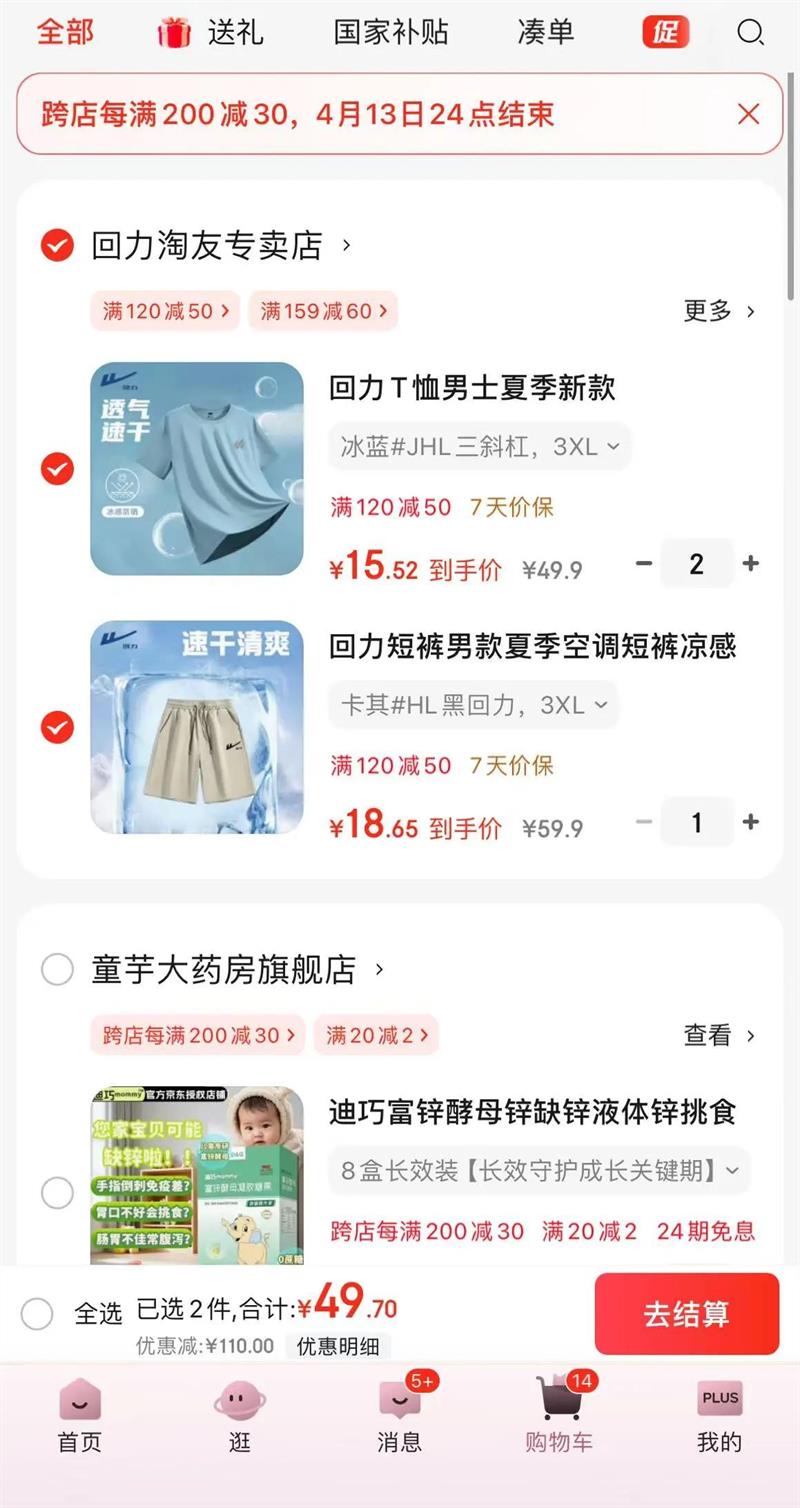Change the 卡其#HL黑回力 3XL variant

(x=474, y=705)
